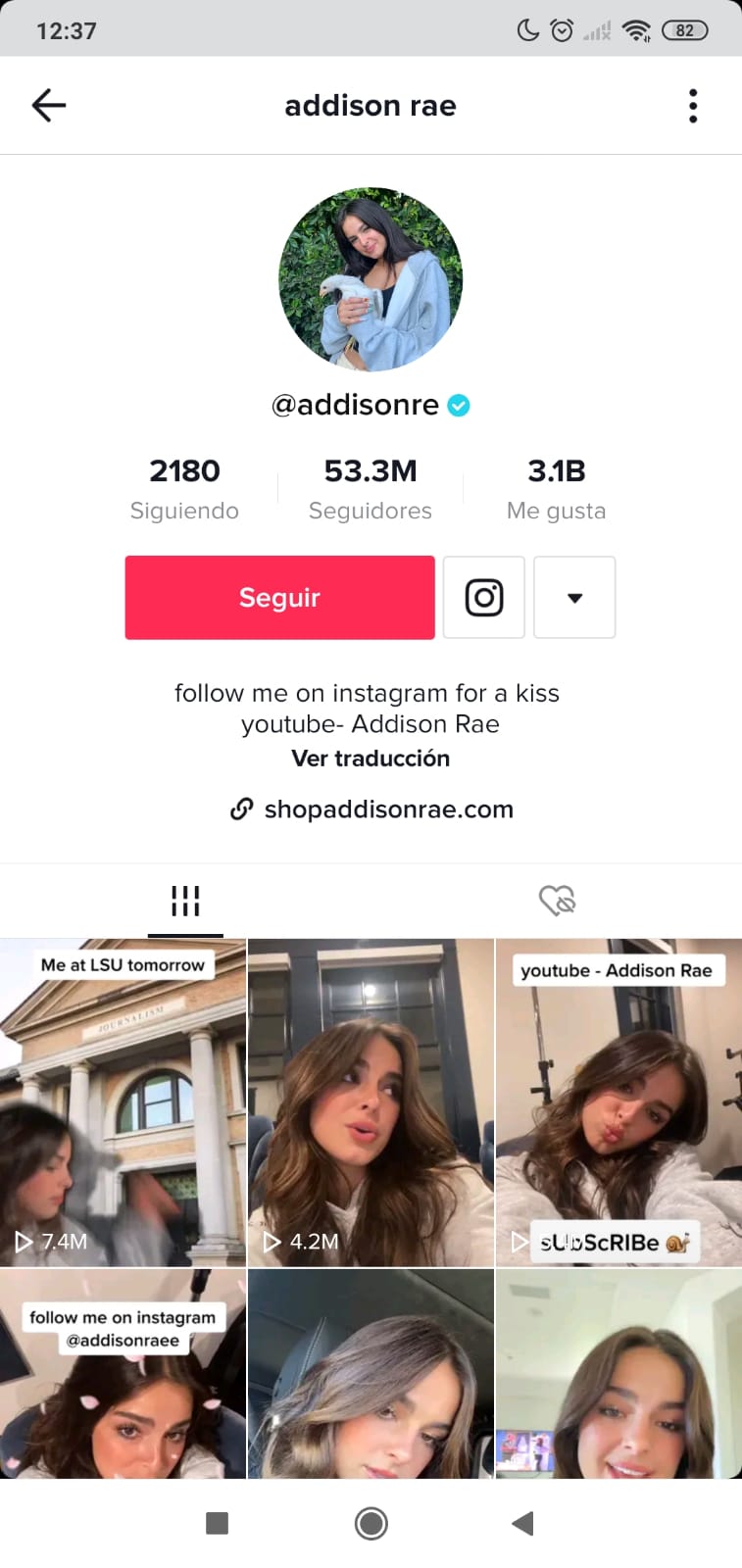Play the 'youtube - Addison Rae' video
The image size is (742, 1568).
pyautogui.click(x=618, y=1102)
